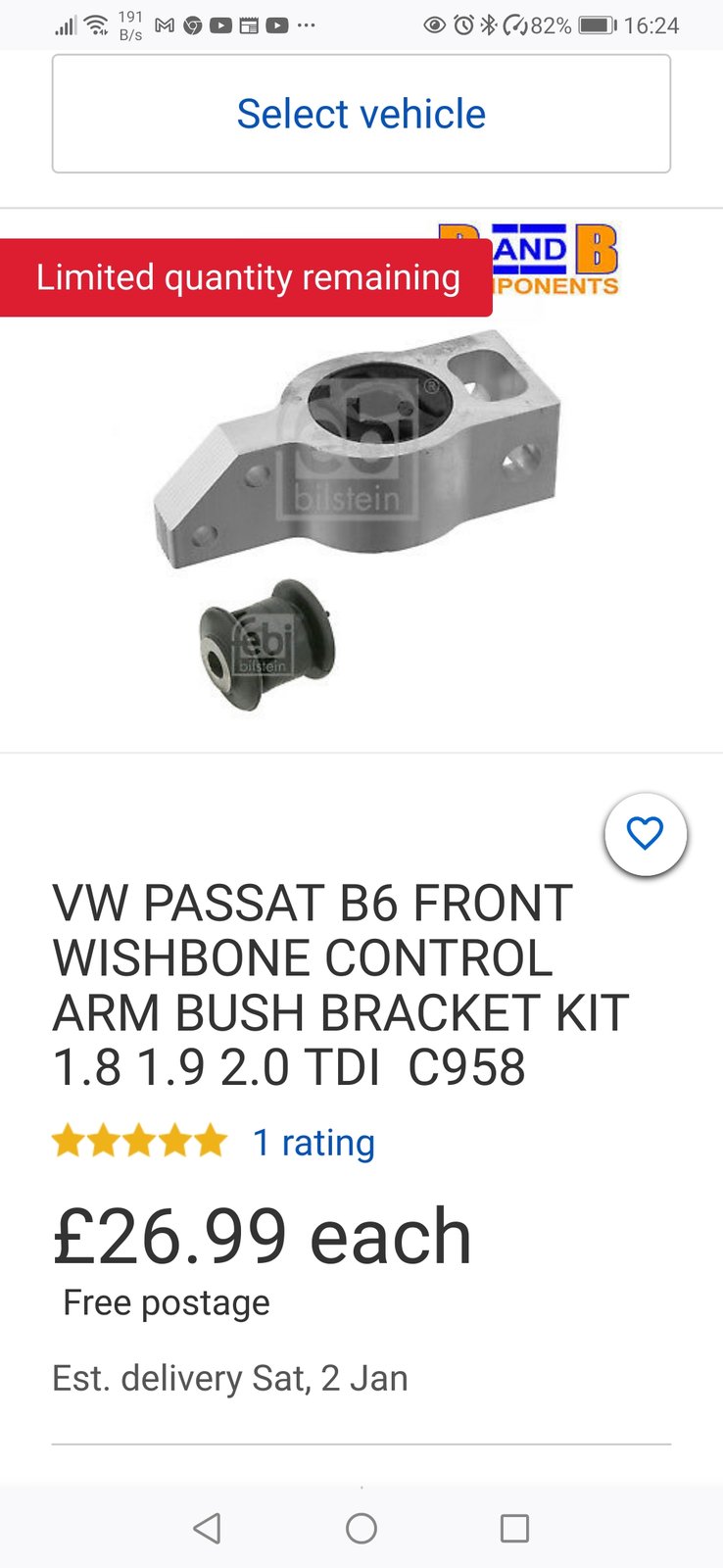The height and width of the screenshot is (1568, 723).
Task: Open the recent apps overview
Action: point(514,1528)
